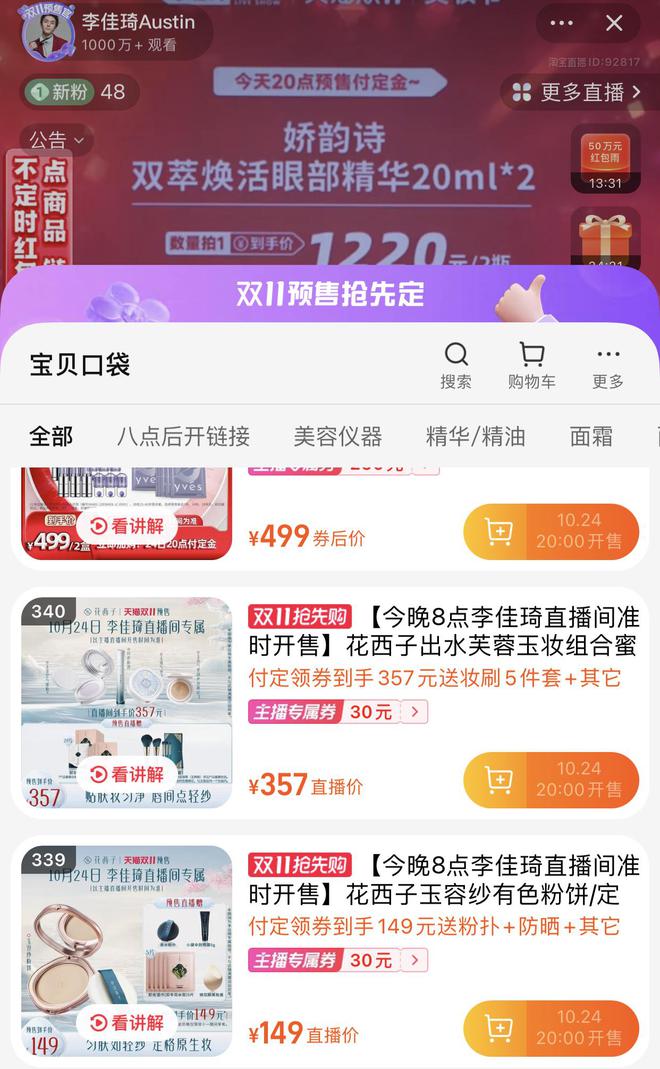Image resolution: width=660 pixels, height=1069 pixels.
Task: Expand the 公告 dropdown
Action: 56,139
